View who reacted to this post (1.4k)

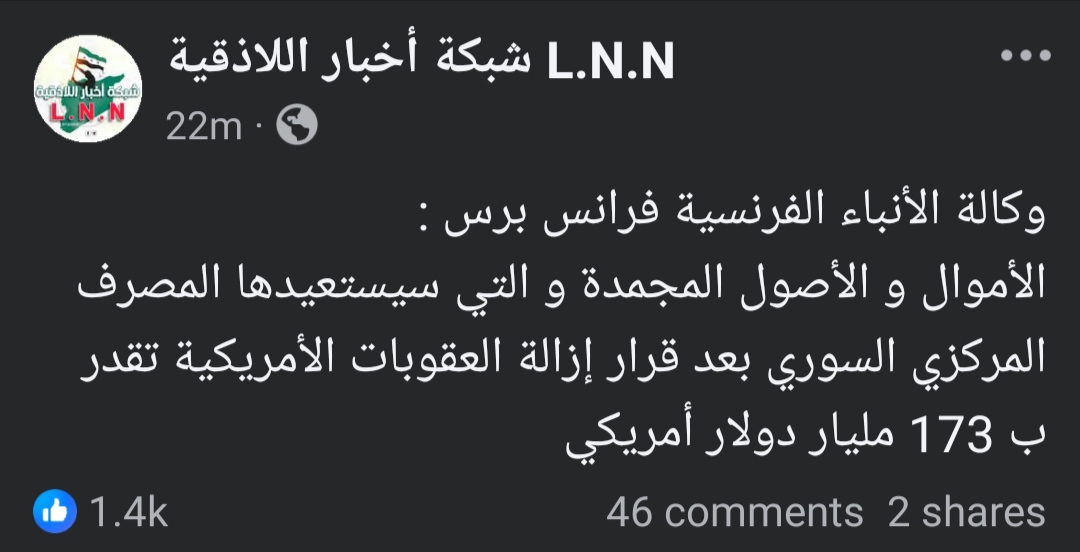tap(102, 513)
